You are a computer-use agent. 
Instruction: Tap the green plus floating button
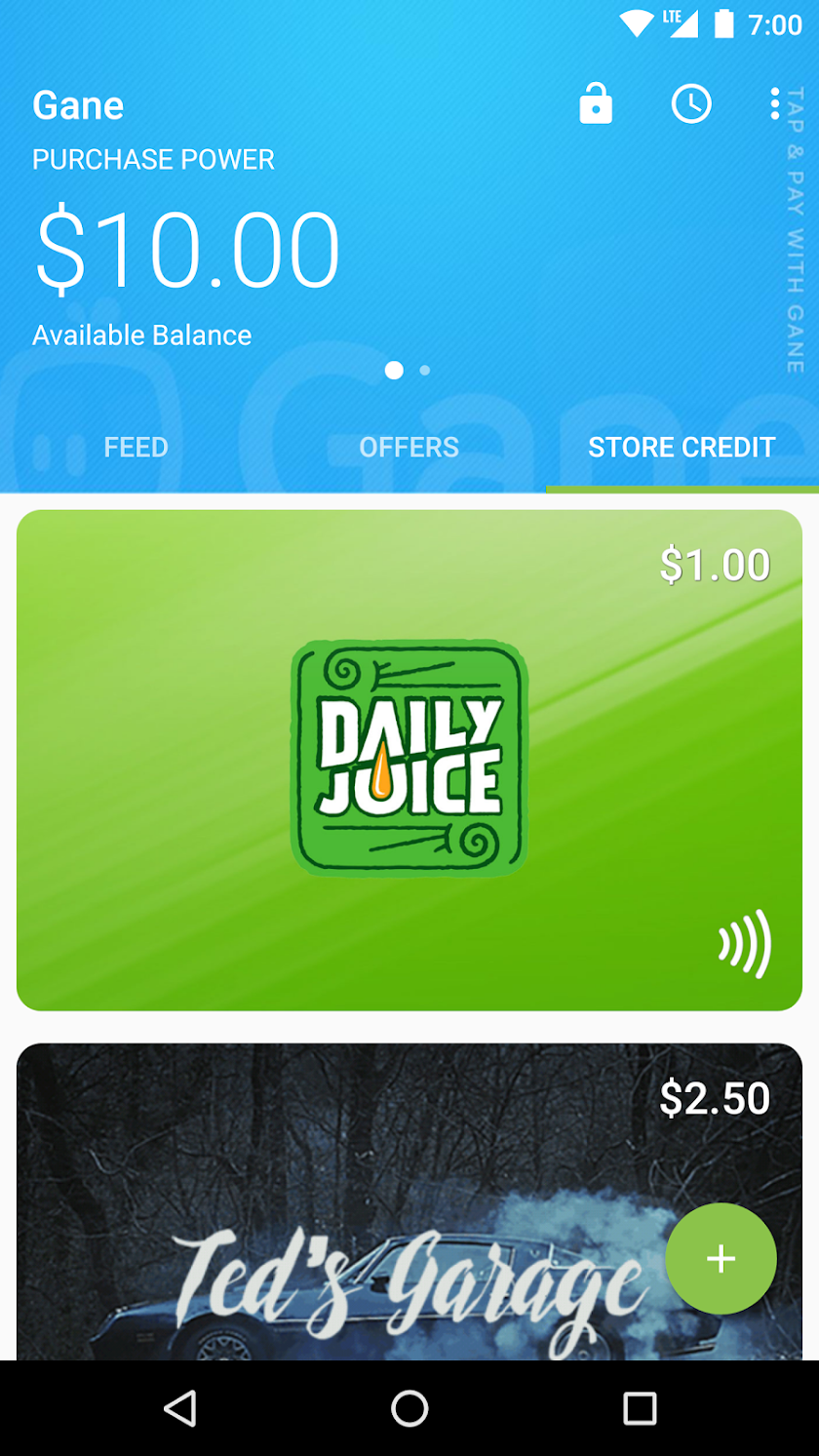coord(721,1258)
